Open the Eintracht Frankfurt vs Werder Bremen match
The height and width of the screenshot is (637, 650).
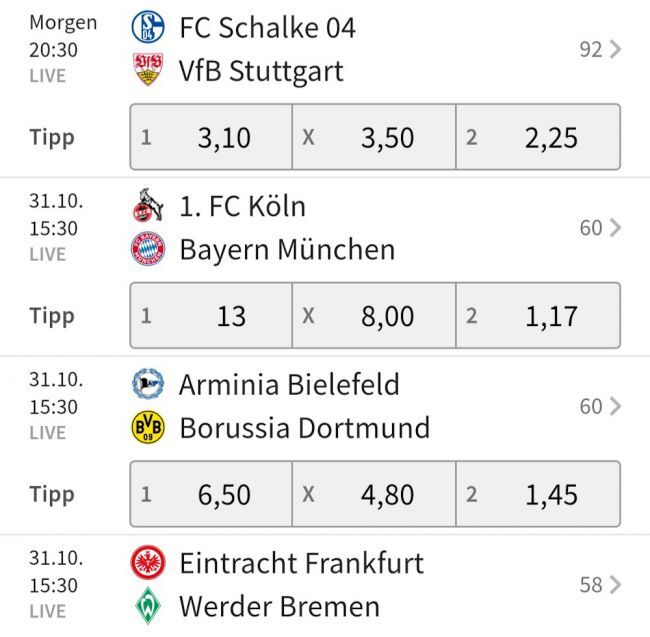point(300,584)
